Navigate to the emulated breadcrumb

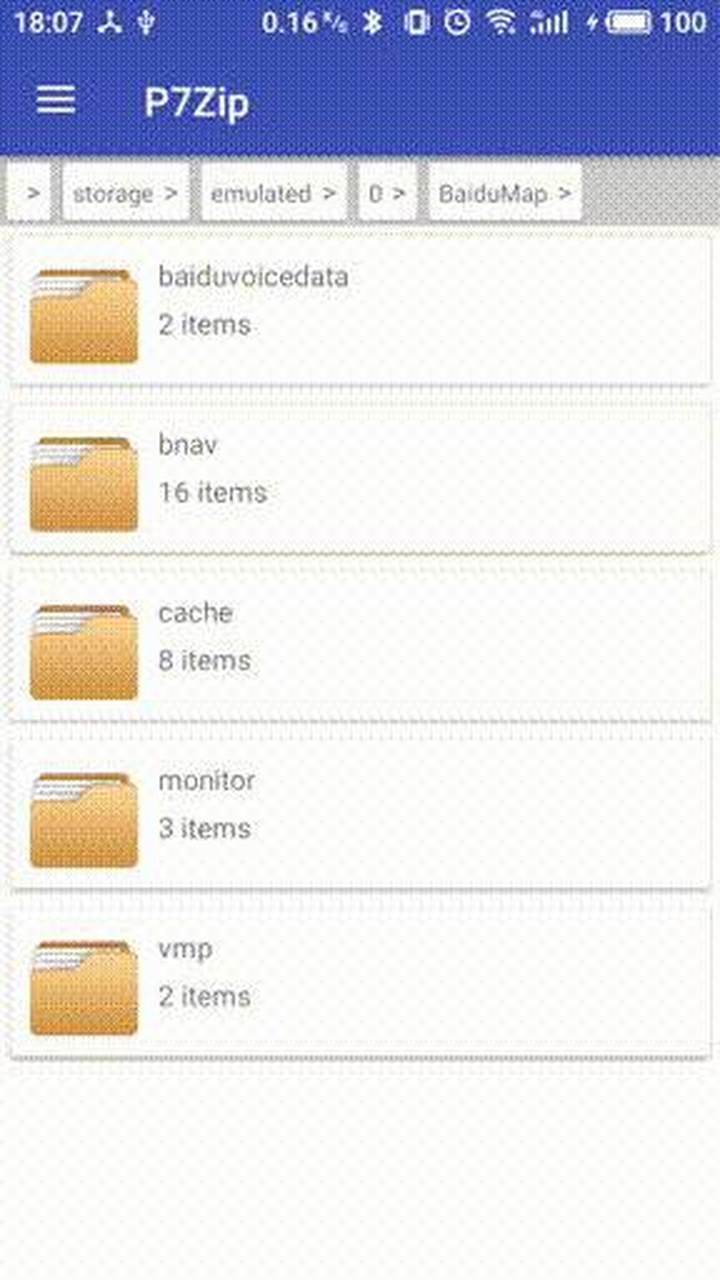tap(274, 192)
